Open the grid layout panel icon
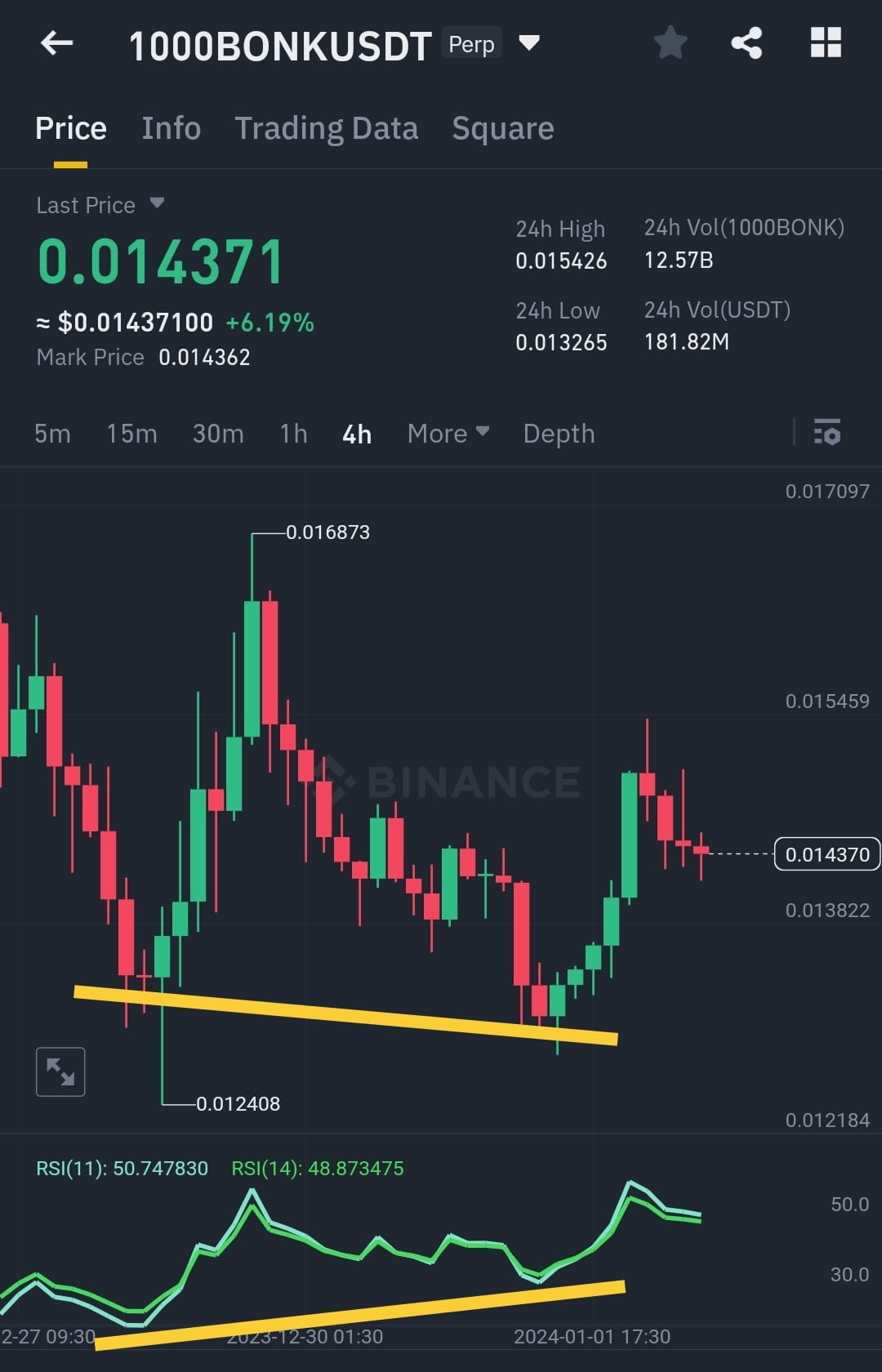The width and height of the screenshot is (882, 1372). click(x=825, y=43)
